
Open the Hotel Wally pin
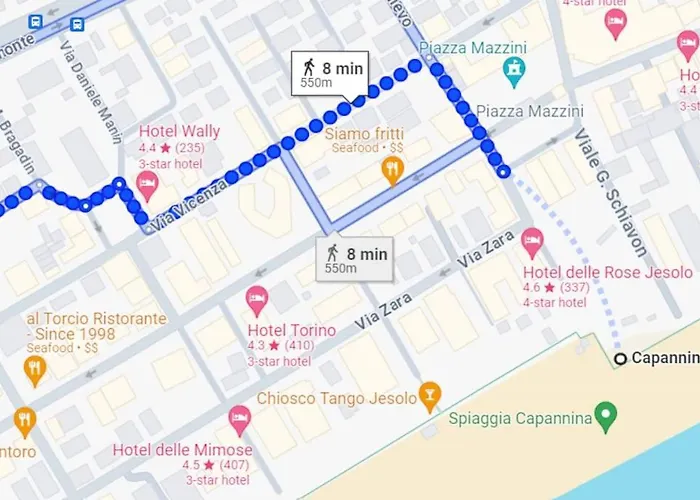click(147, 184)
